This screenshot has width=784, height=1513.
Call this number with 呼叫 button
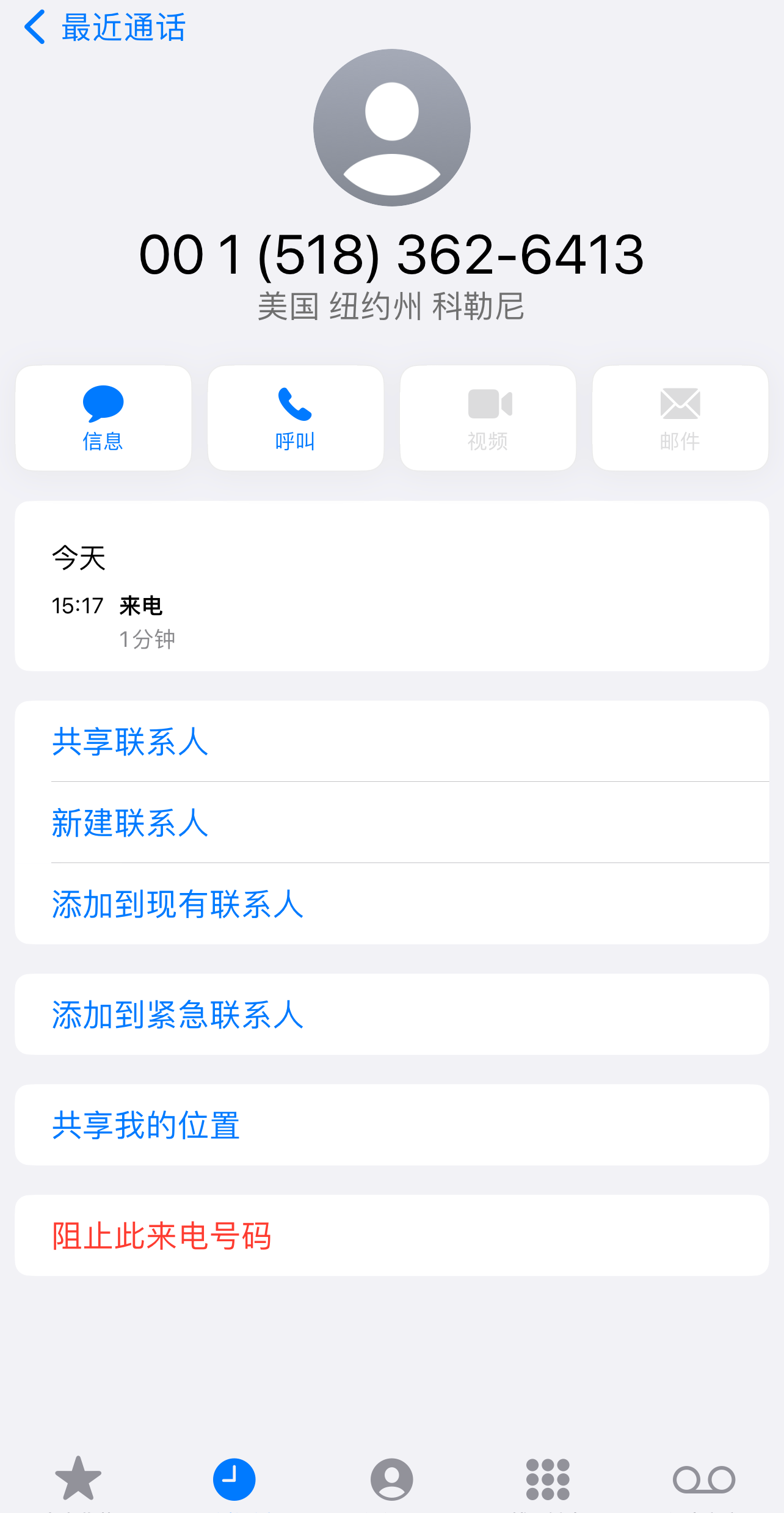click(x=296, y=418)
